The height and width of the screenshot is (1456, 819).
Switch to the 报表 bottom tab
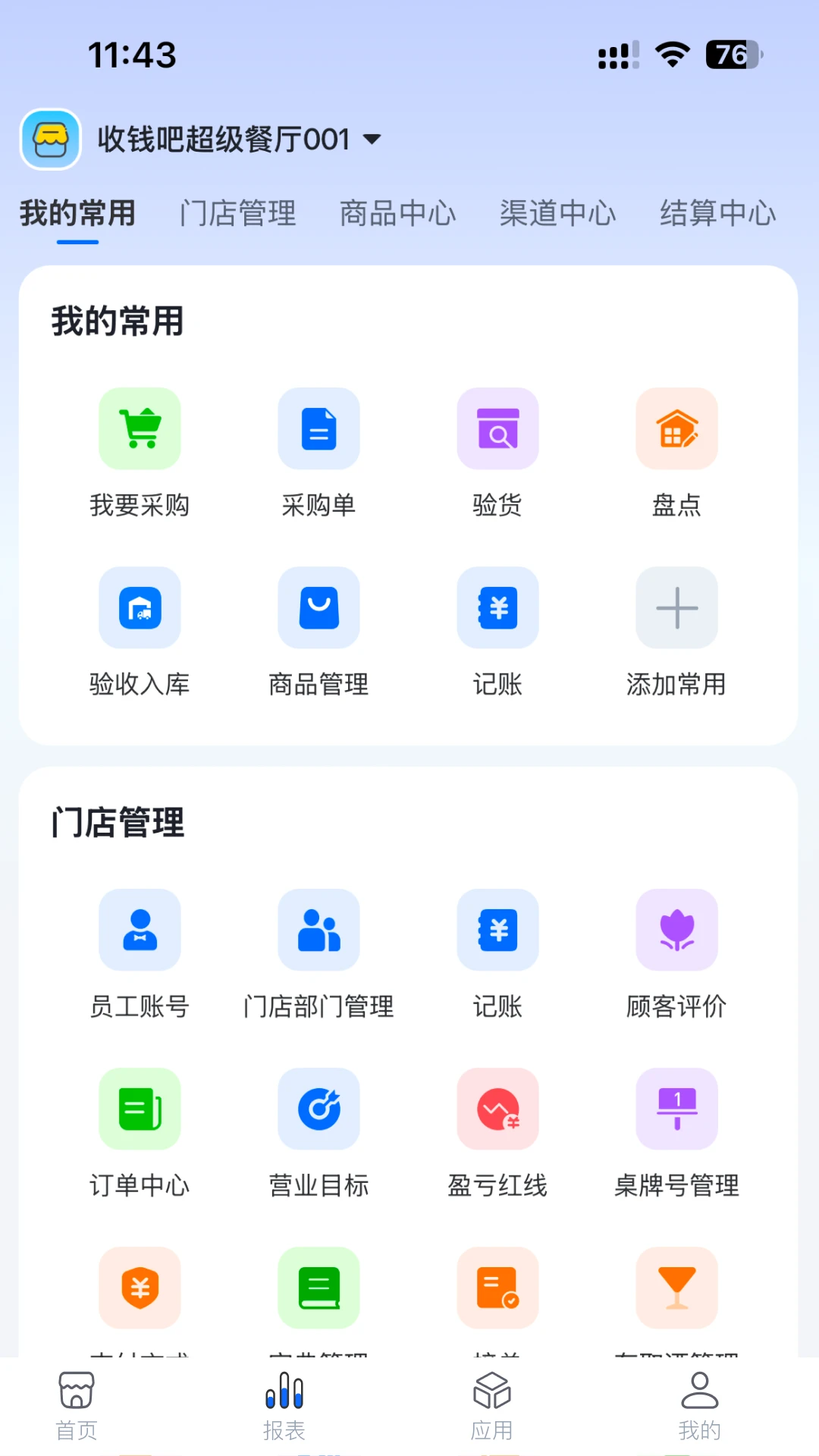(x=284, y=1405)
